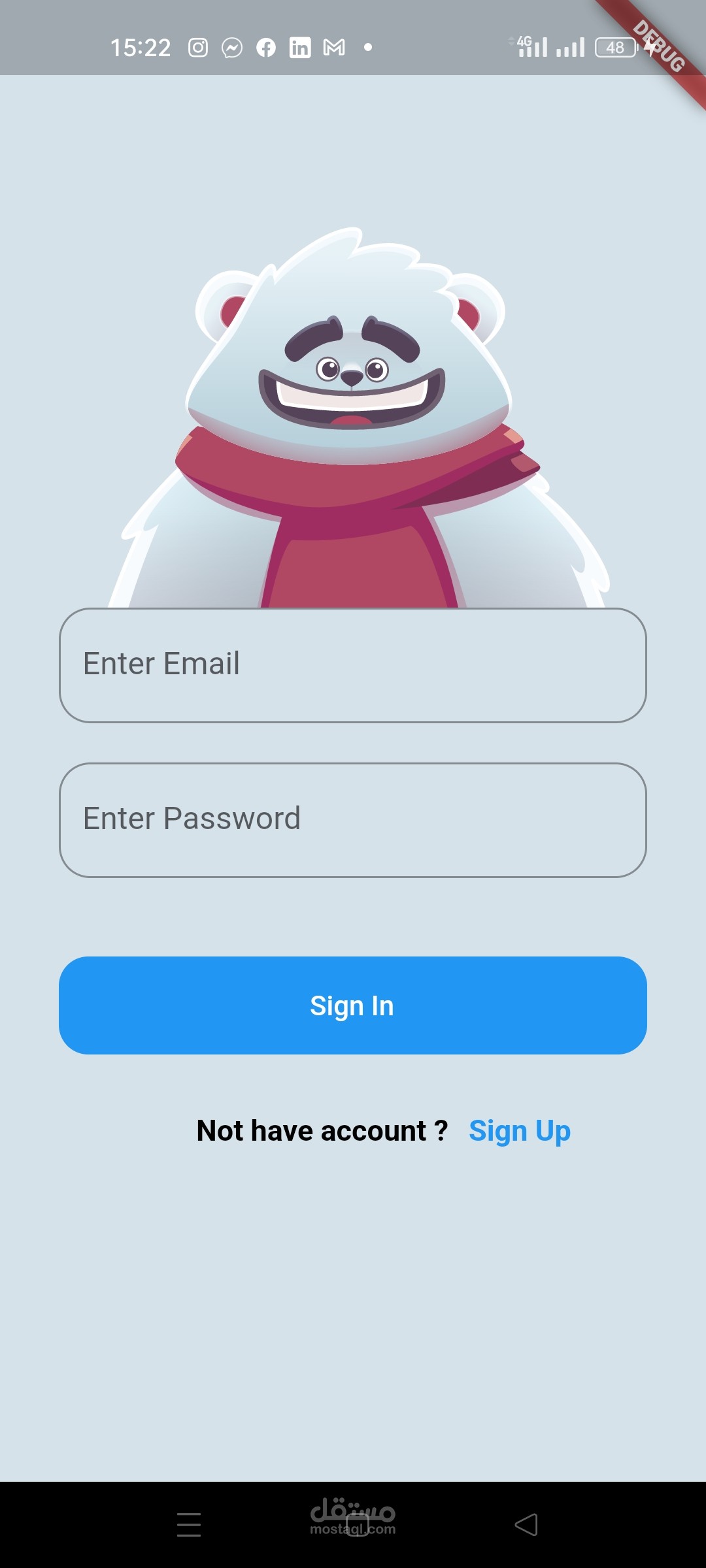Viewport: 706px width, 1568px height.
Task: Click the polar bear mascot image
Action: (353, 405)
